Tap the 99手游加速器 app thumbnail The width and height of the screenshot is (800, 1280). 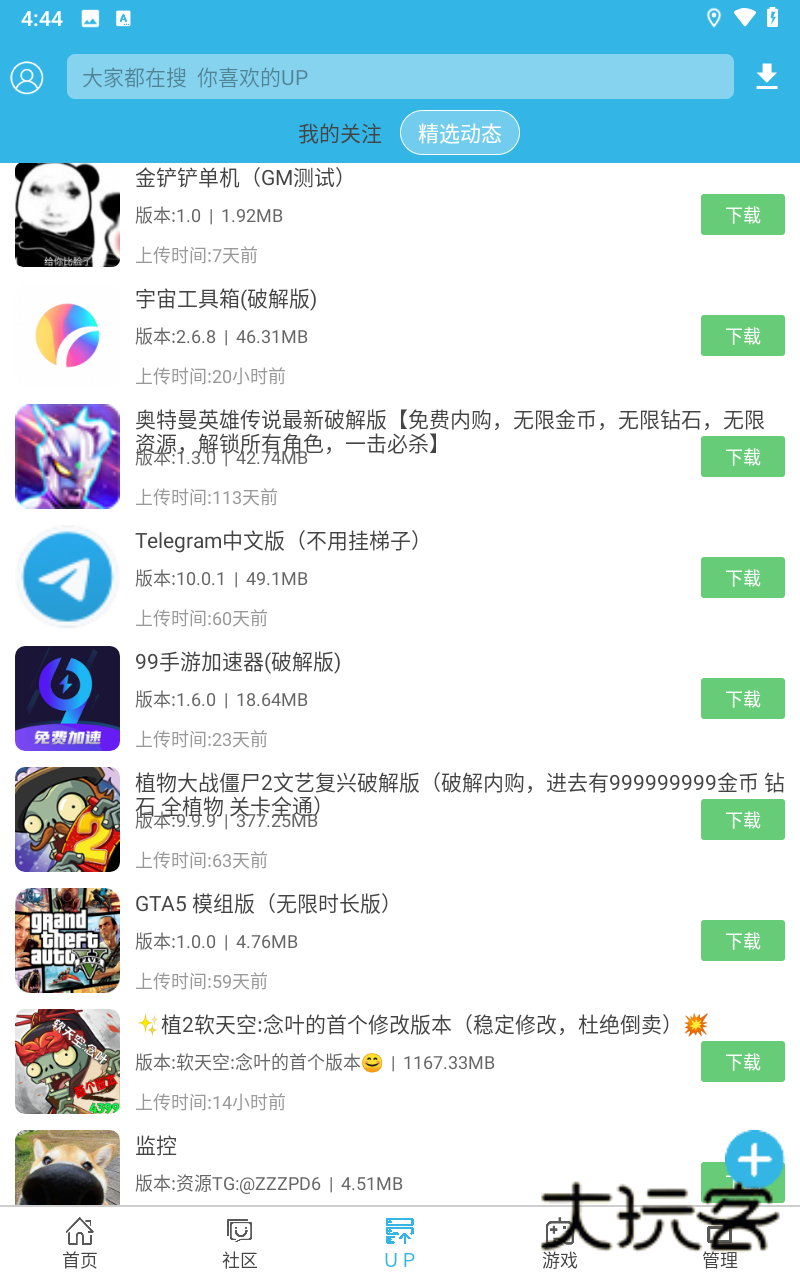pyautogui.click(x=67, y=698)
